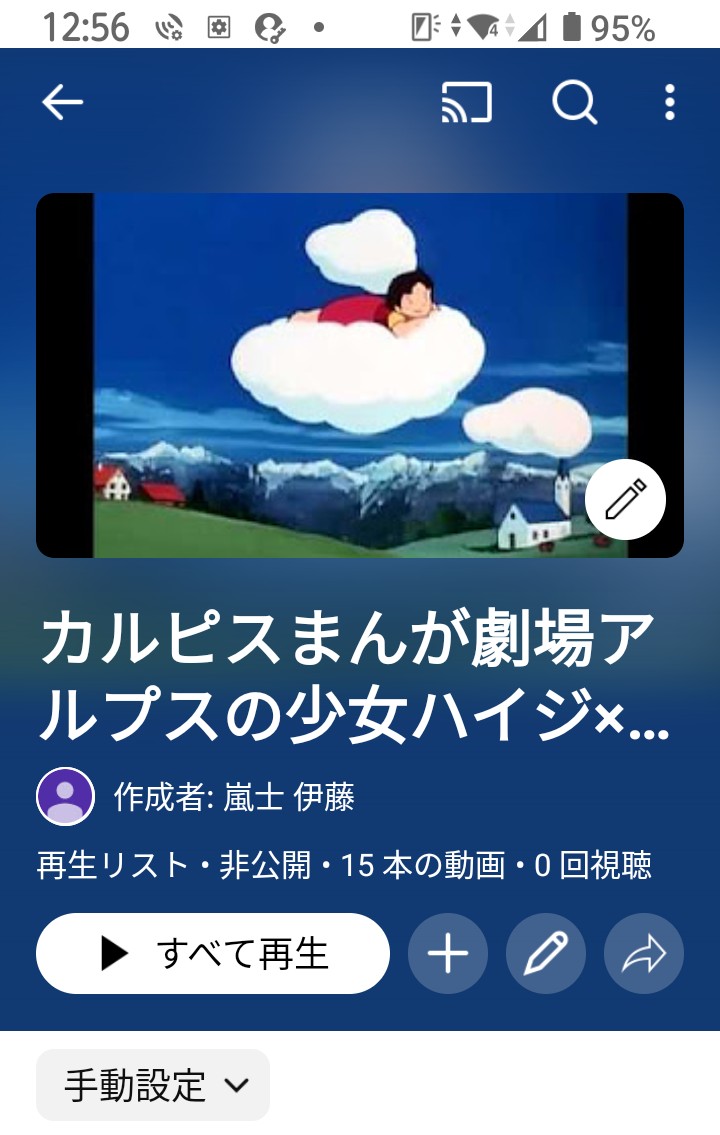This screenshot has height=1135, width=720.
Task: Tap すべて再生 to play all videos
Action: [213, 954]
